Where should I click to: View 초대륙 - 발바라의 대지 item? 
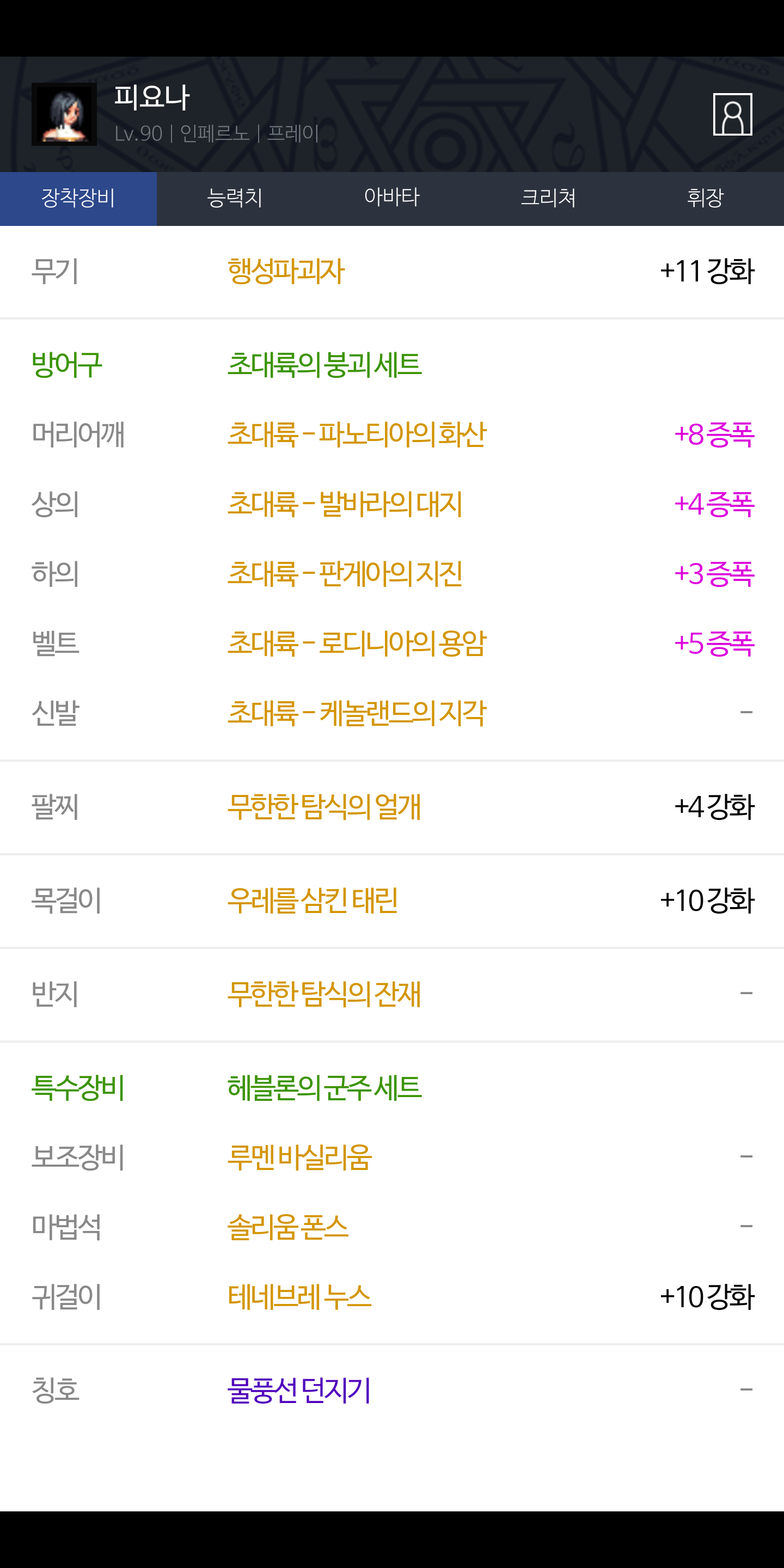pos(345,505)
